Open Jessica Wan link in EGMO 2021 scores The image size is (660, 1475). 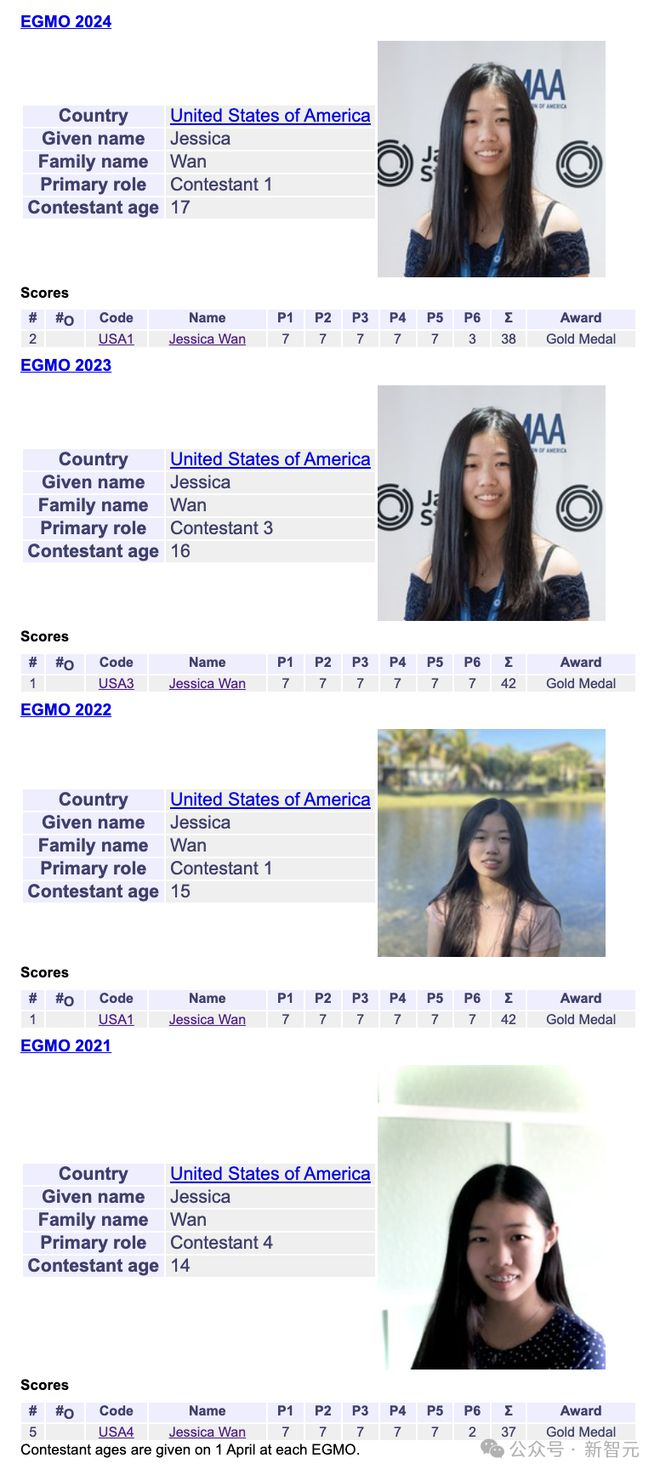click(x=207, y=1432)
